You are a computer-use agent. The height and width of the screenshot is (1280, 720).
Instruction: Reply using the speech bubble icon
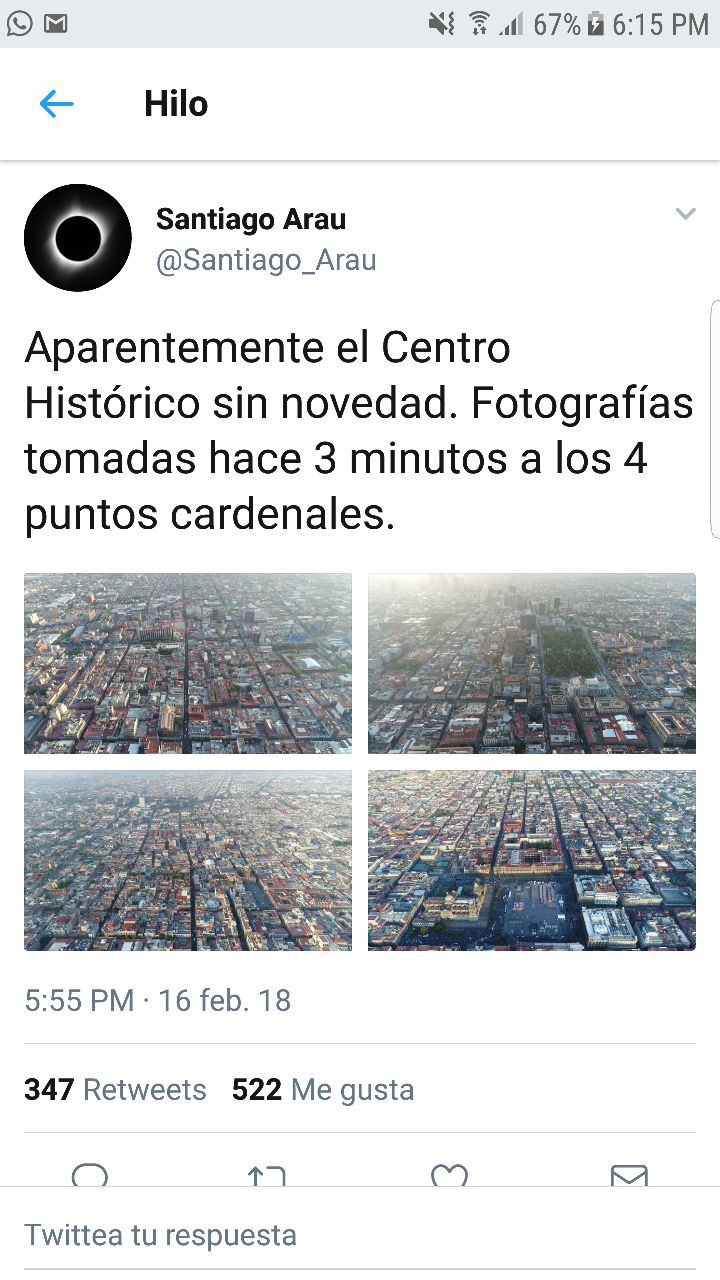click(x=90, y=1176)
